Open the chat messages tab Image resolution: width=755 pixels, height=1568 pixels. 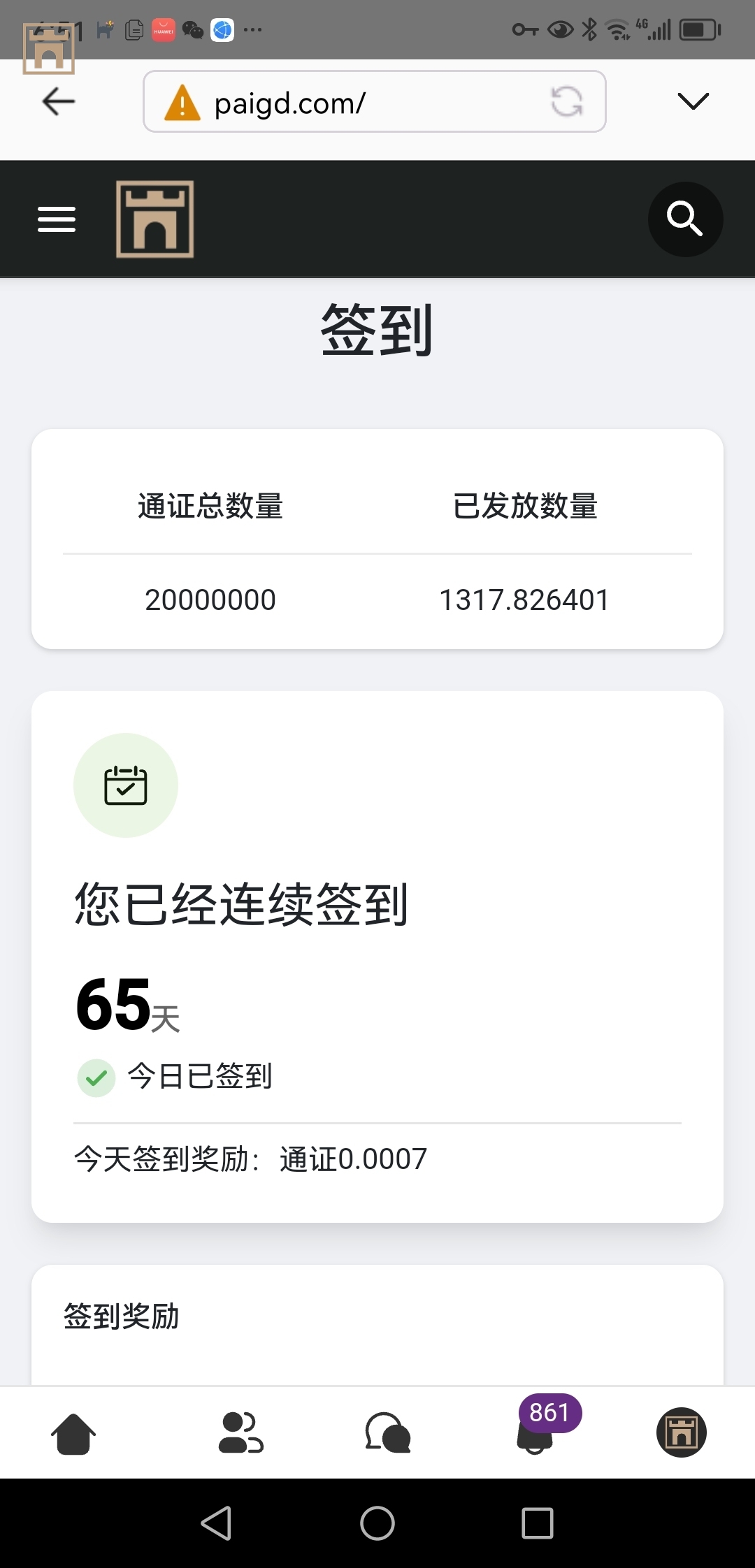pos(388,1433)
